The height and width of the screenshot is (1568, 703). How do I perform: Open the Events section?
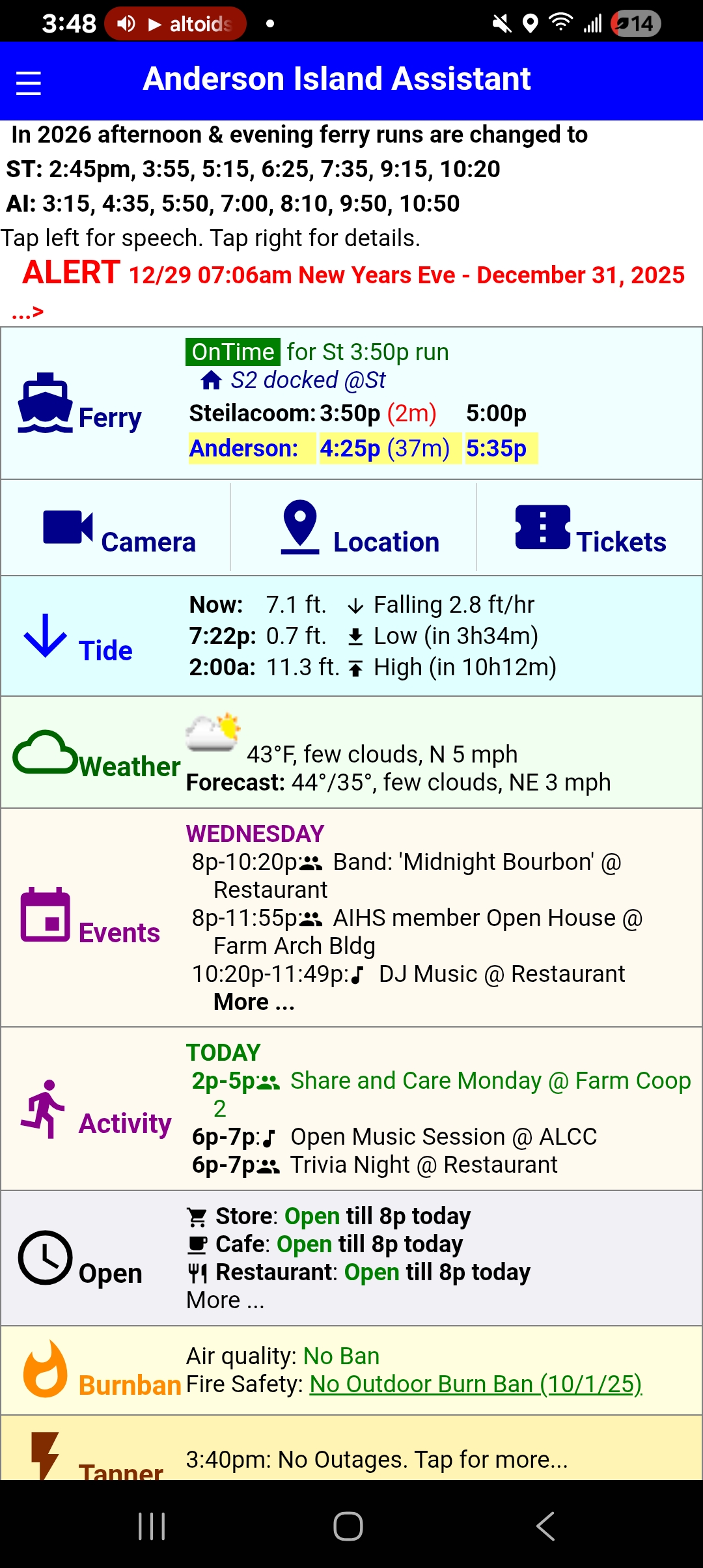351,918
